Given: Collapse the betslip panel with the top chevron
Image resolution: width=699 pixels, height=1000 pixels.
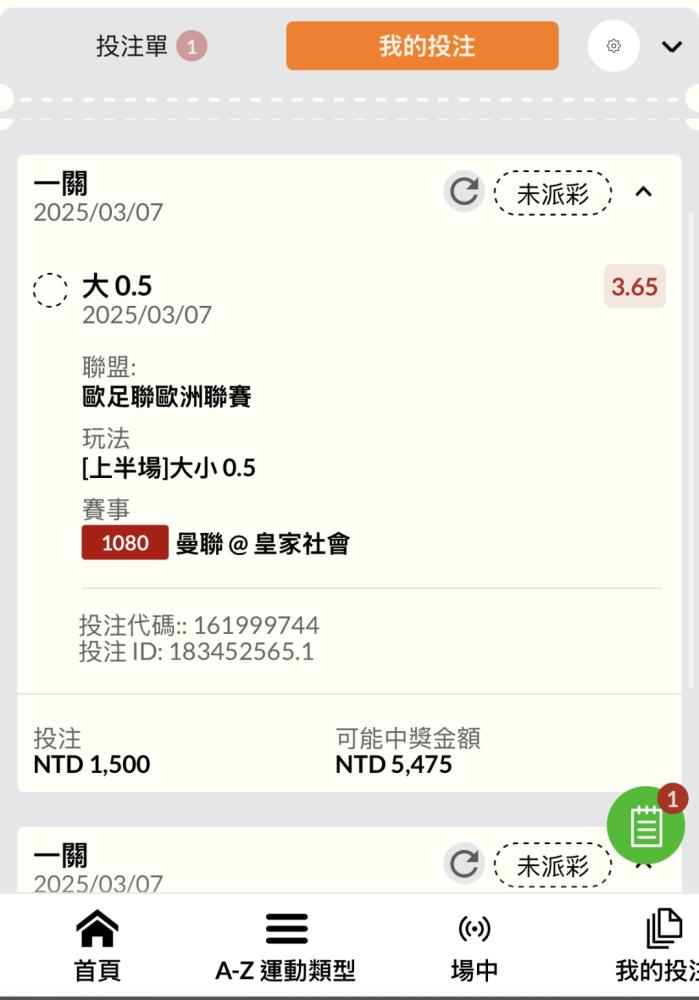Looking at the screenshot, I should [671, 46].
